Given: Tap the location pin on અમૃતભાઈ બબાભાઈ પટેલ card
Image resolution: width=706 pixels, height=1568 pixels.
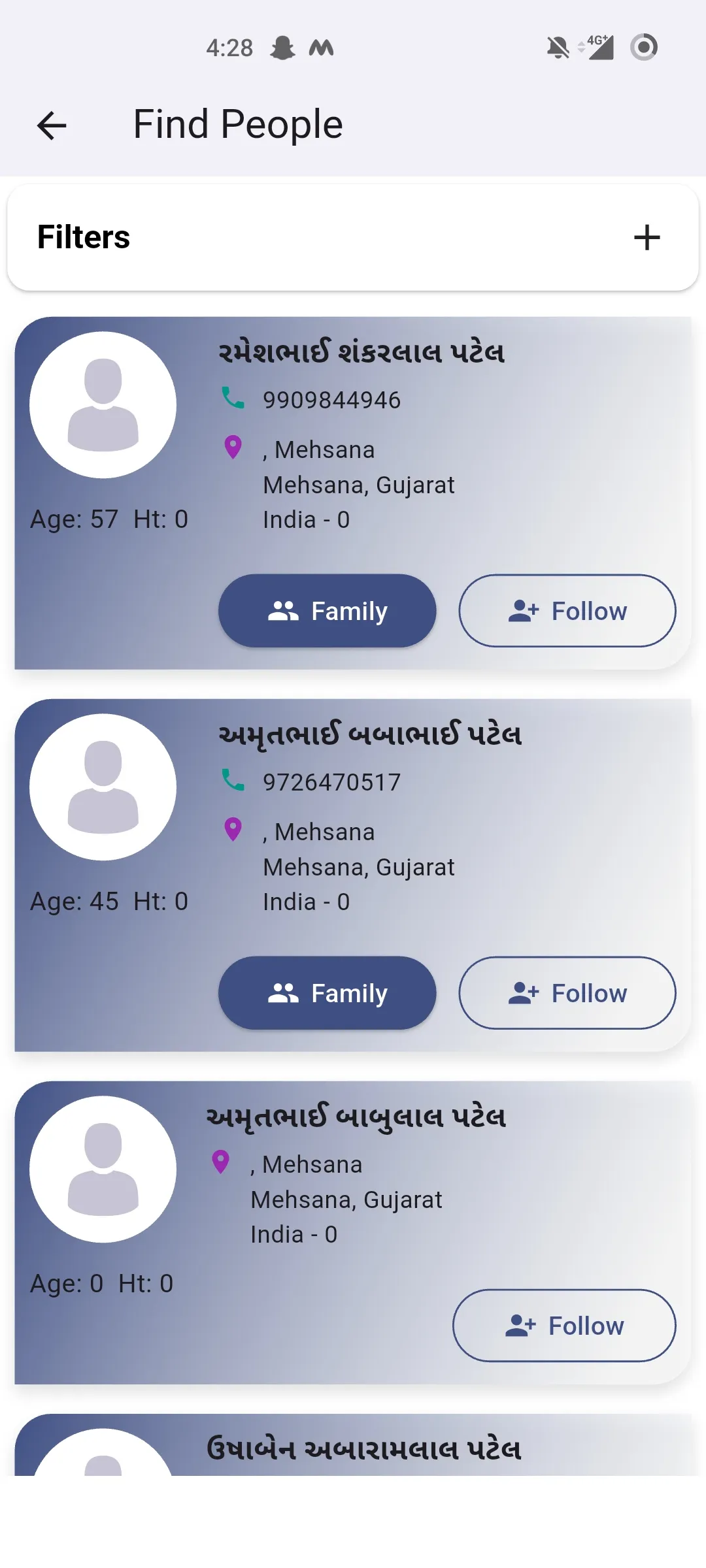Looking at the screenshot, I should (232, 830).
